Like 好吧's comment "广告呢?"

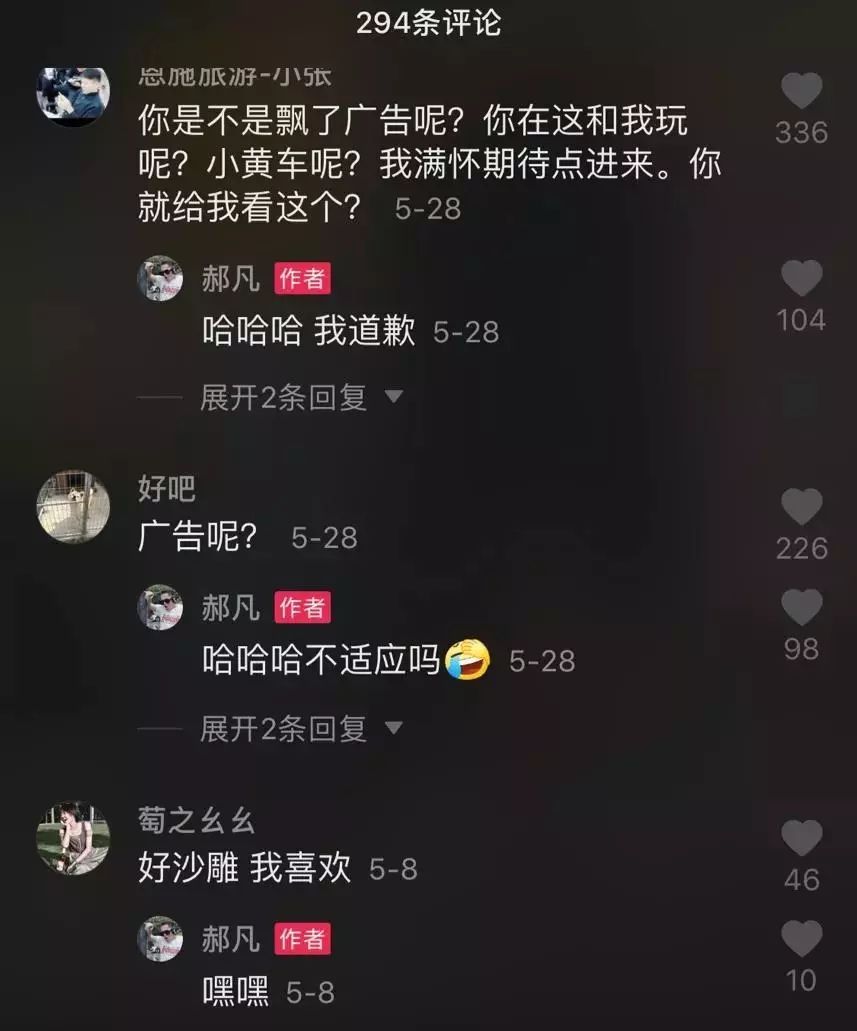(801, 507)
